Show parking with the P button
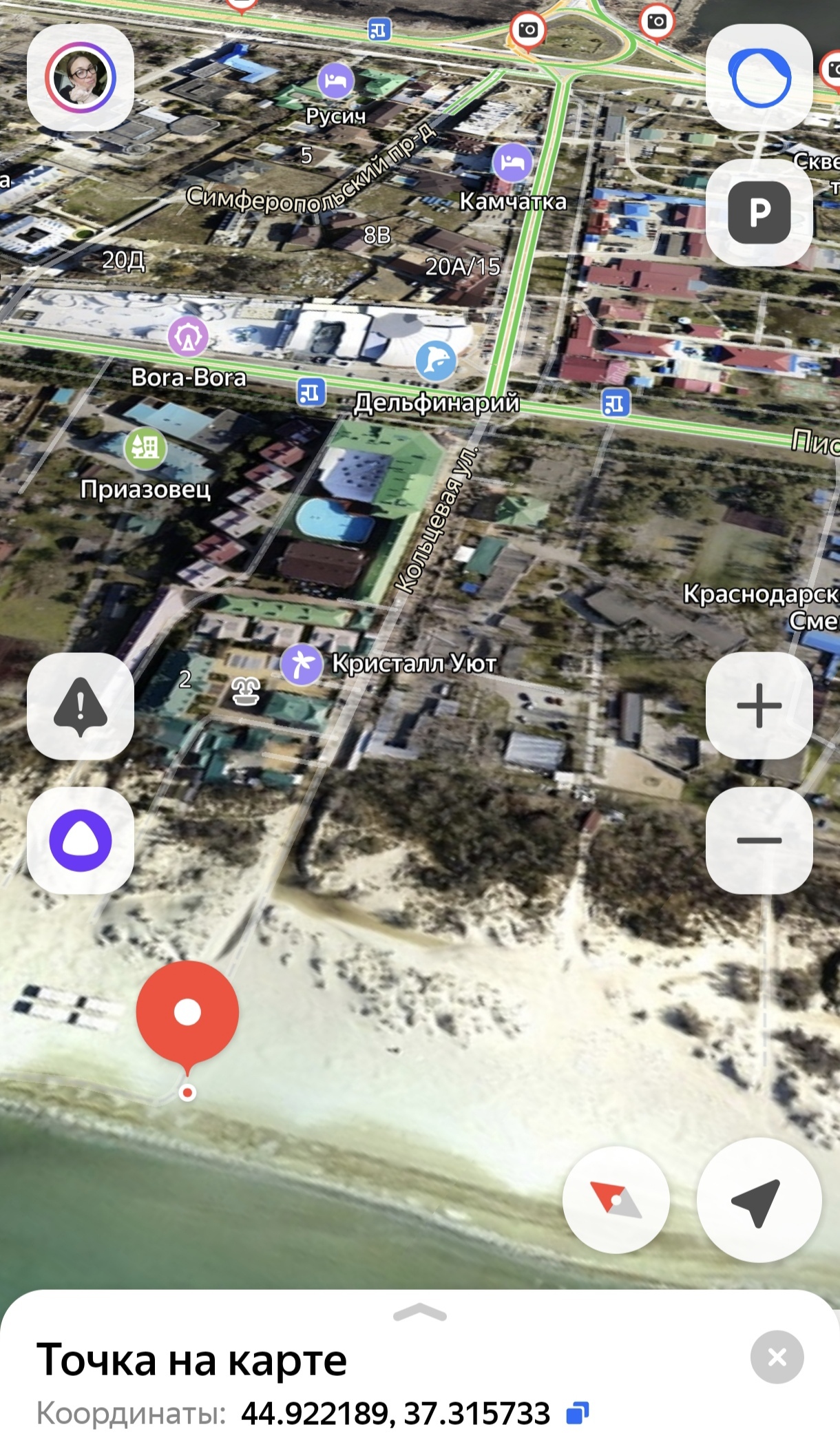The height and width of the screenshot is (1451, 840). click(759, 213)
